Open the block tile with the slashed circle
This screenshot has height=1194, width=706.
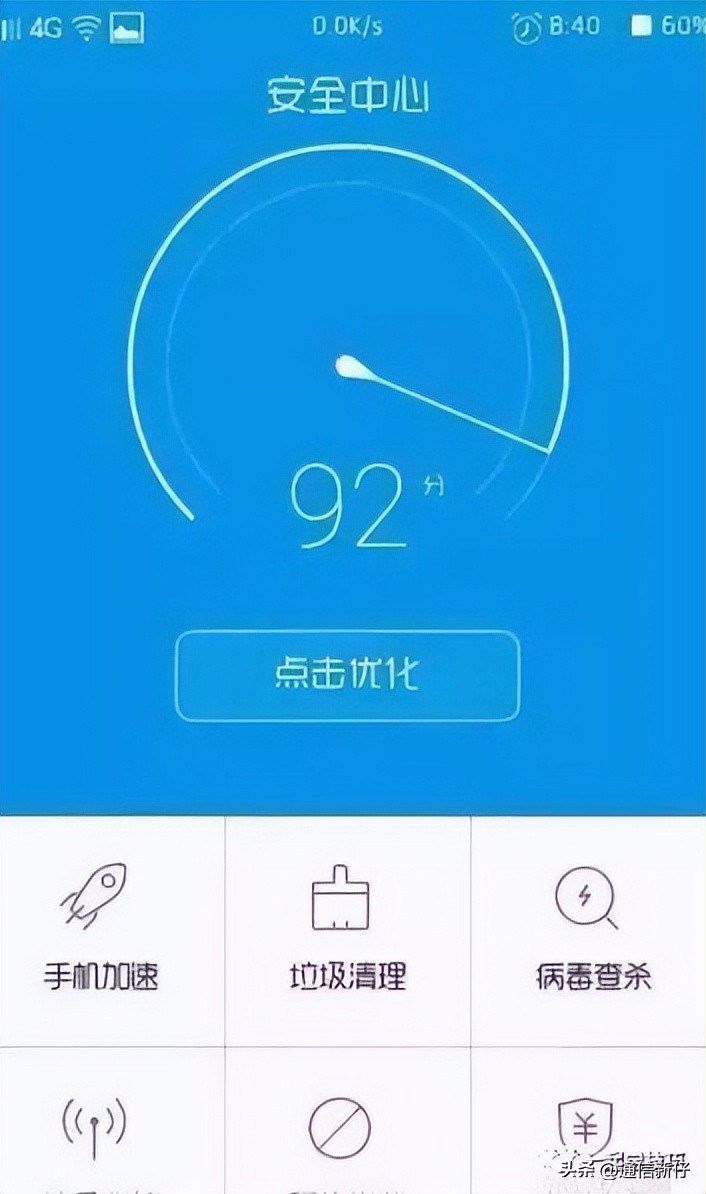tap(339, 1130)
